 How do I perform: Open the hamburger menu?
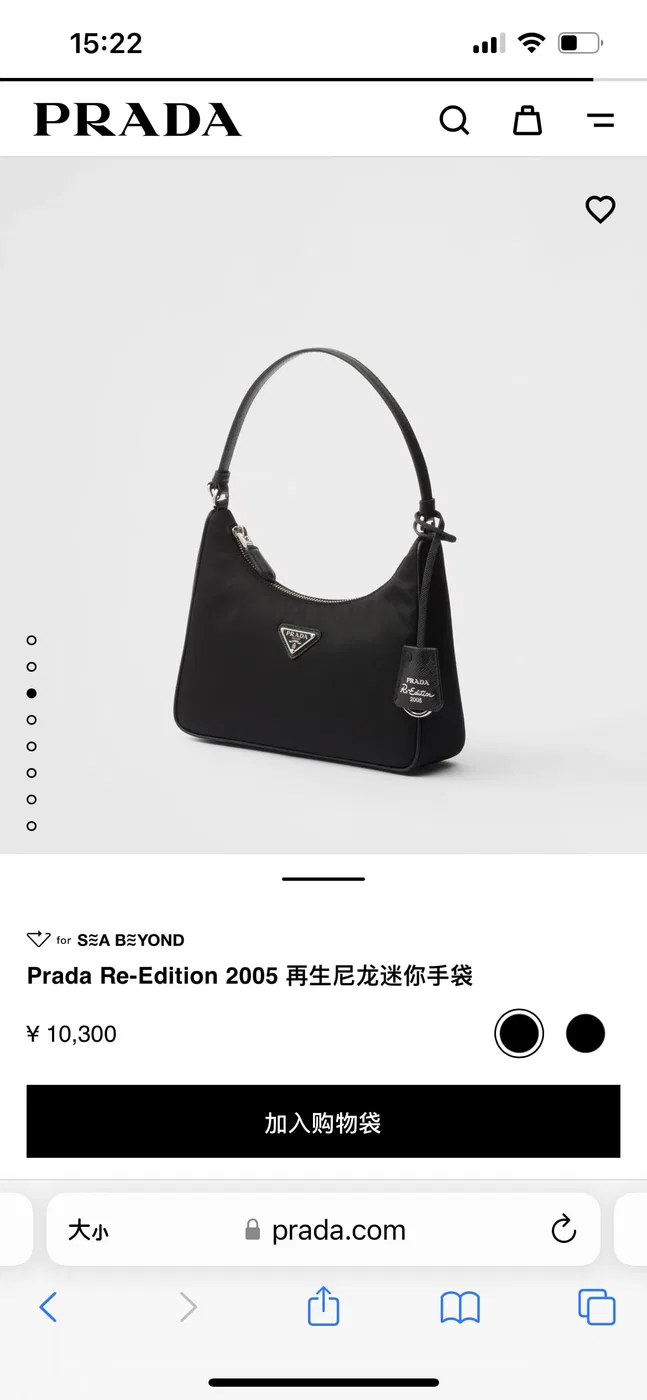click(x=600, y=121)
